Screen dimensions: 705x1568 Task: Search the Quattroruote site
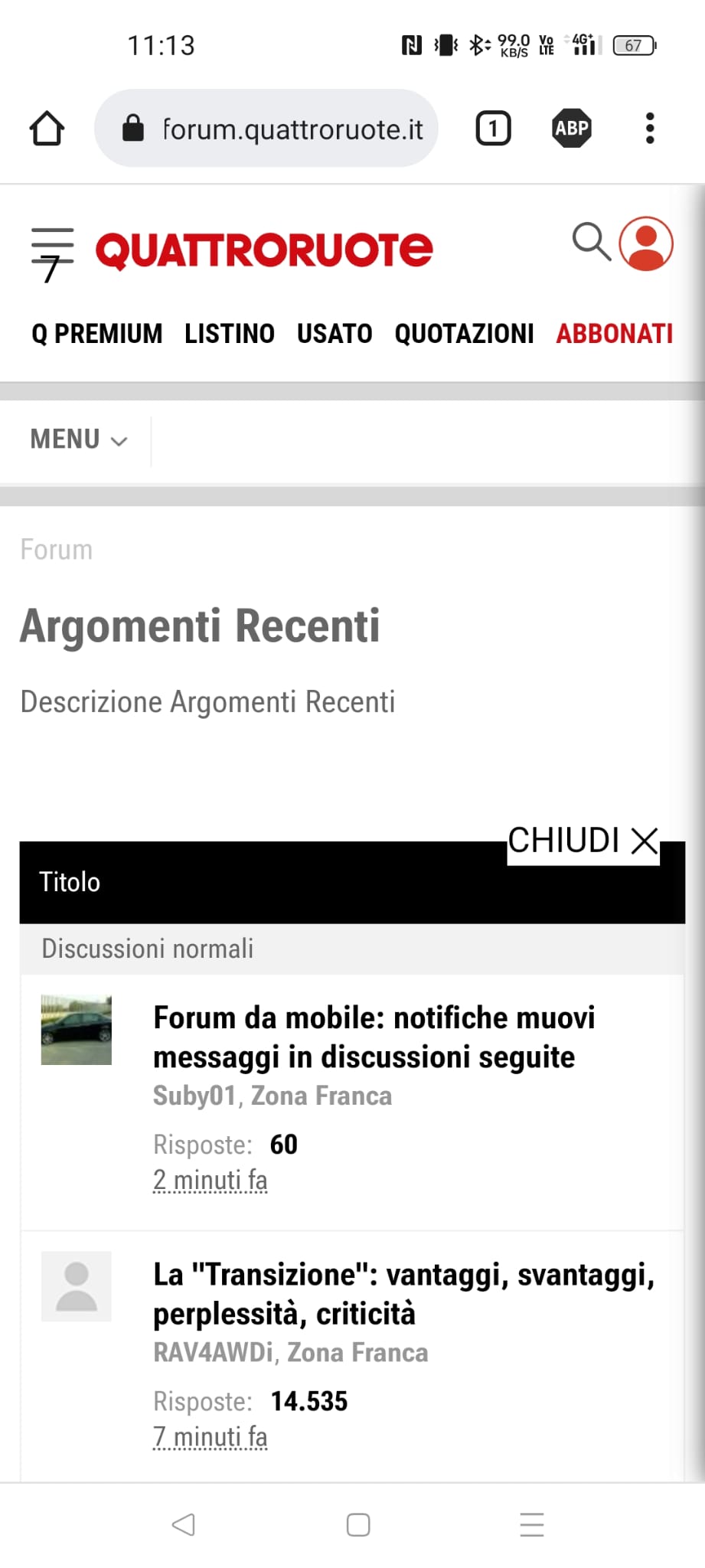[x=591, y=242]
